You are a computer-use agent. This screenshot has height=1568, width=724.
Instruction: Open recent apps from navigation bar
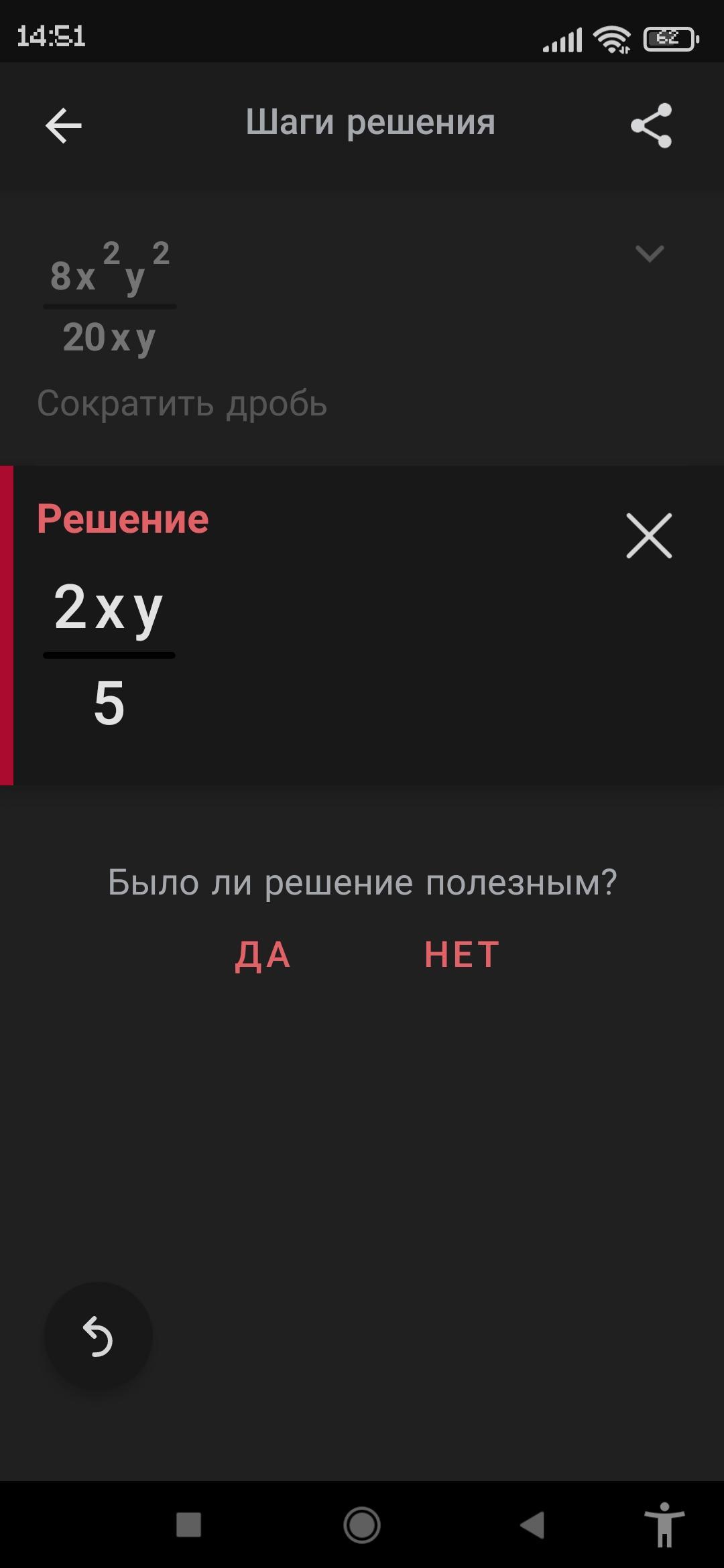pyautogui.click(x=188, y=1524)
